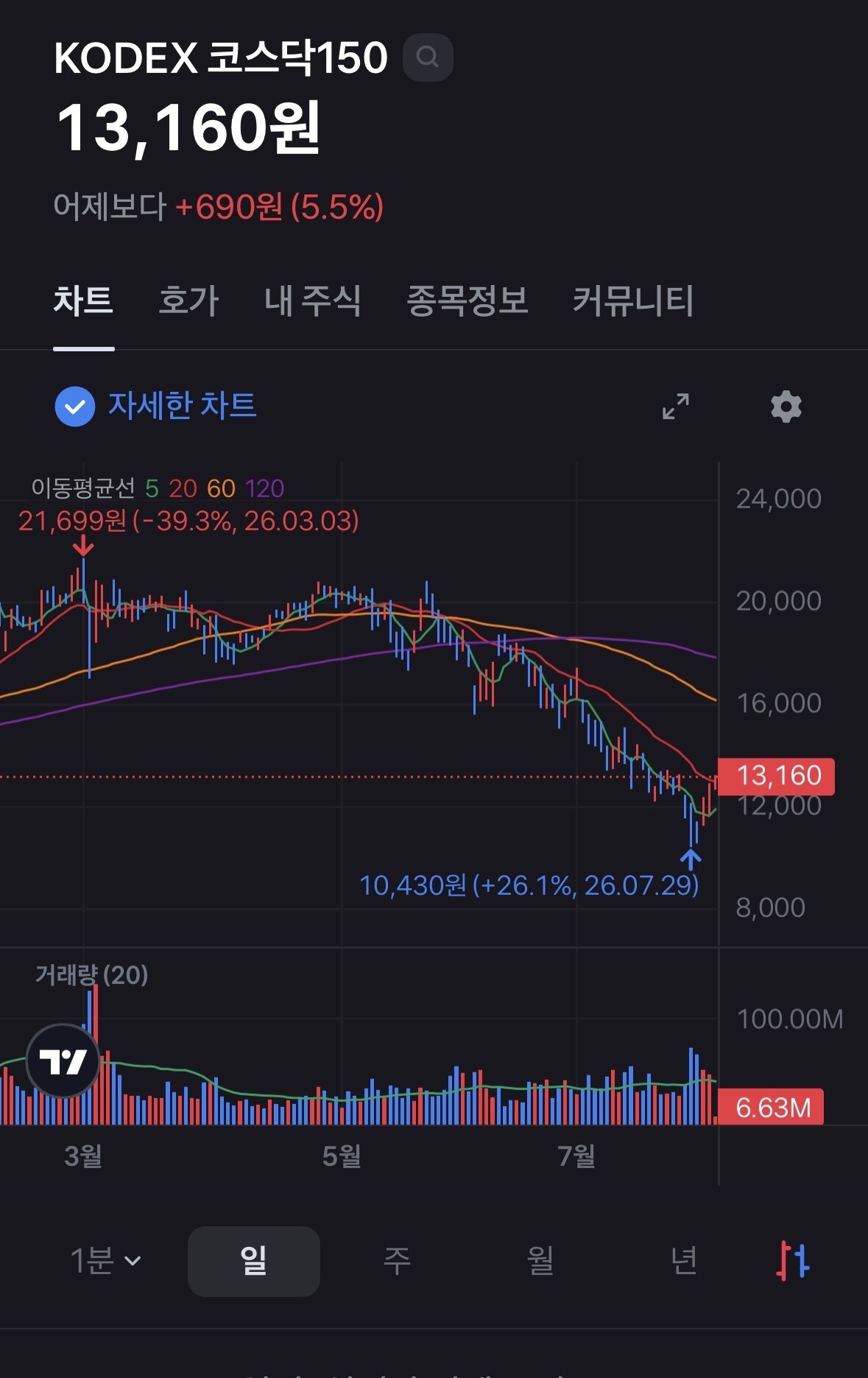868x1378 pixels.
Task: Switch to the 호가 tab
Action: point(188,300)
